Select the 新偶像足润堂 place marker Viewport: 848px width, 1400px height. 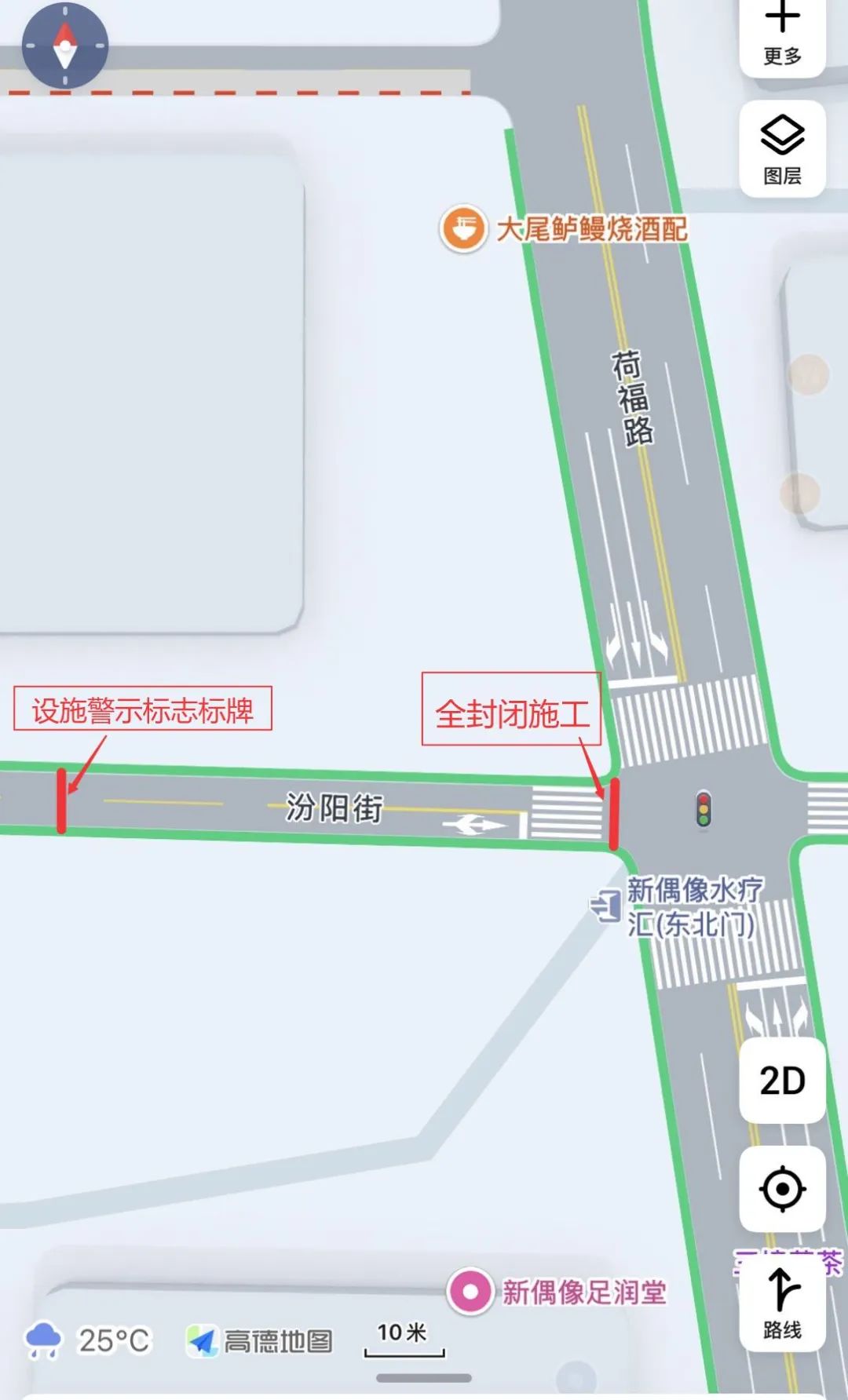point(470,1291)
